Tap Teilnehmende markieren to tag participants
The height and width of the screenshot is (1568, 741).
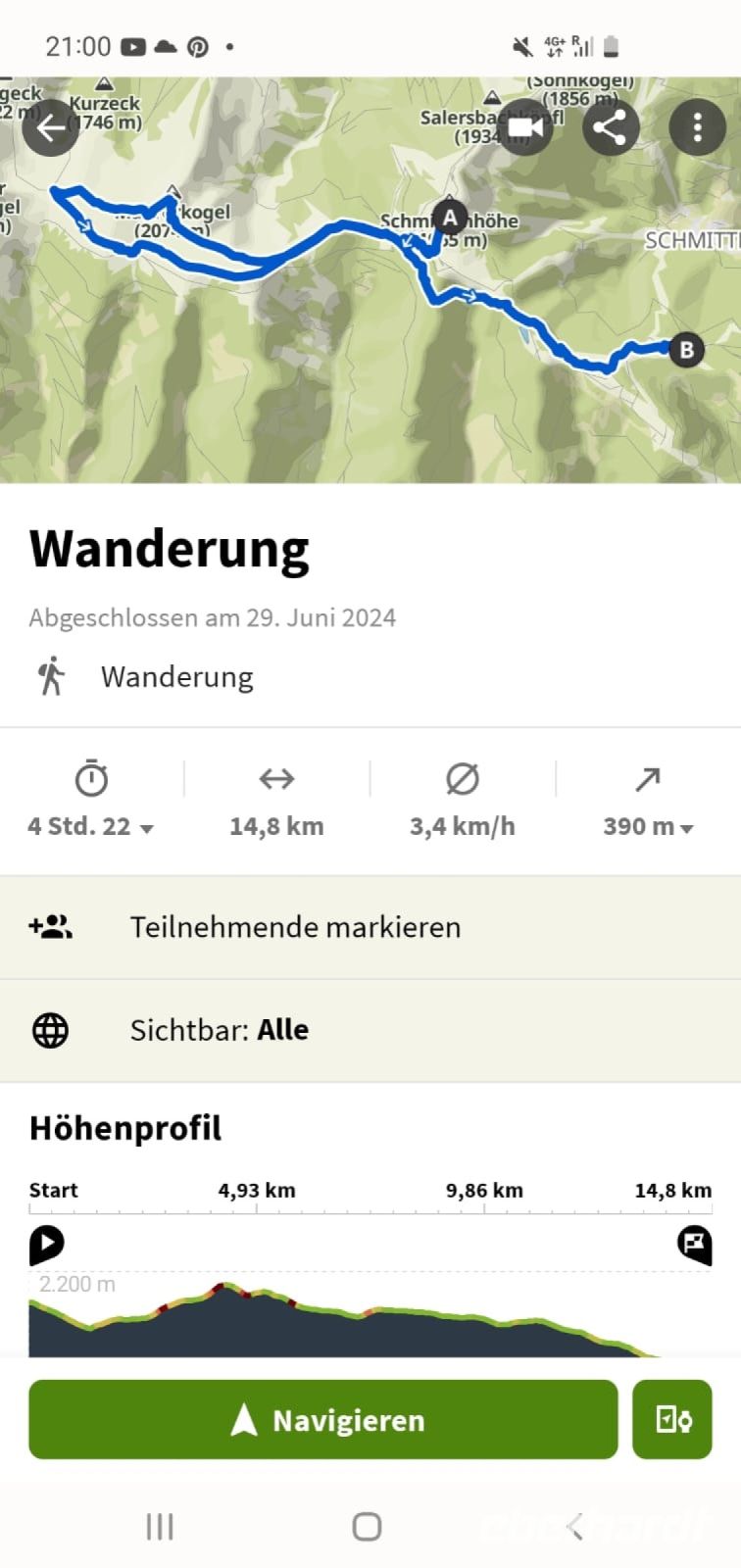[296, 926]
